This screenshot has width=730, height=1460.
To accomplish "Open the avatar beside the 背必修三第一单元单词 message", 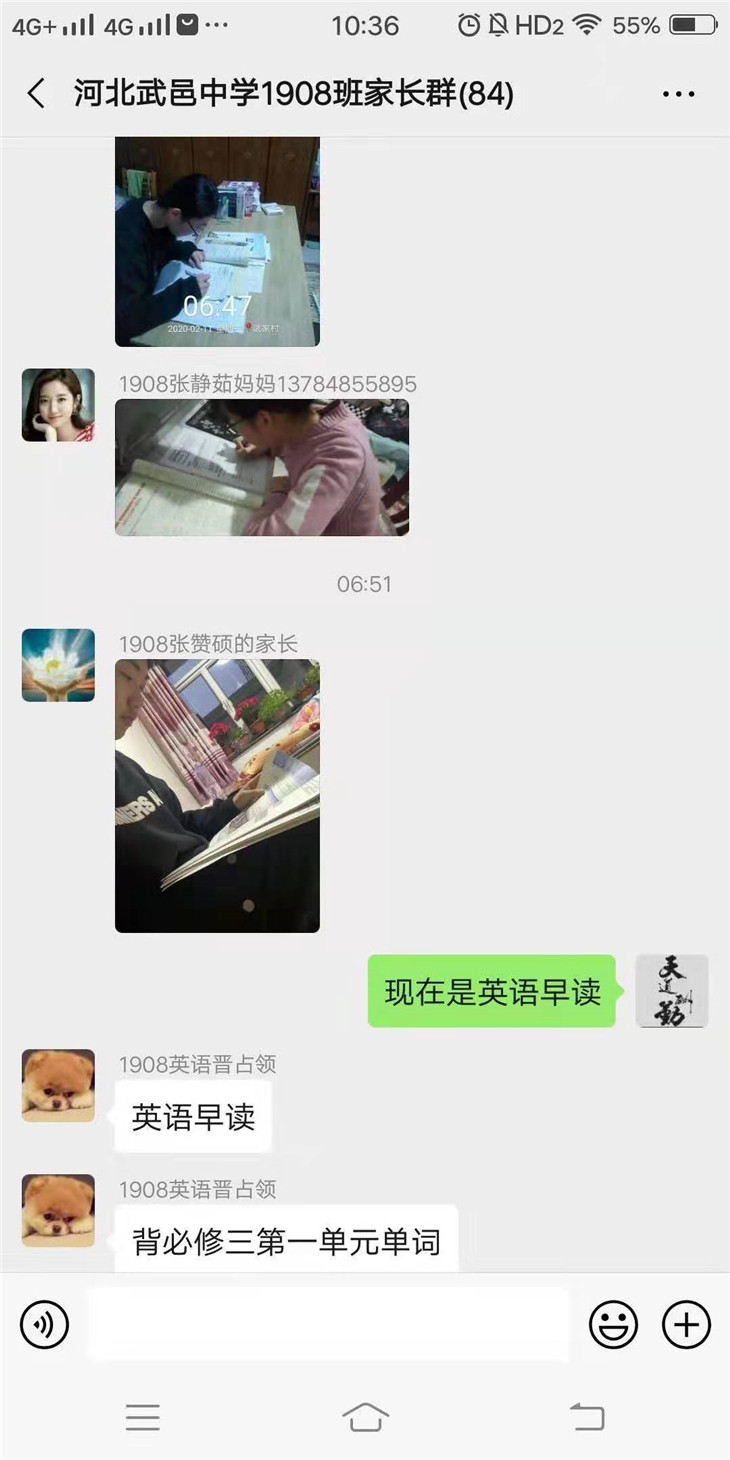I will [58, 1210].
